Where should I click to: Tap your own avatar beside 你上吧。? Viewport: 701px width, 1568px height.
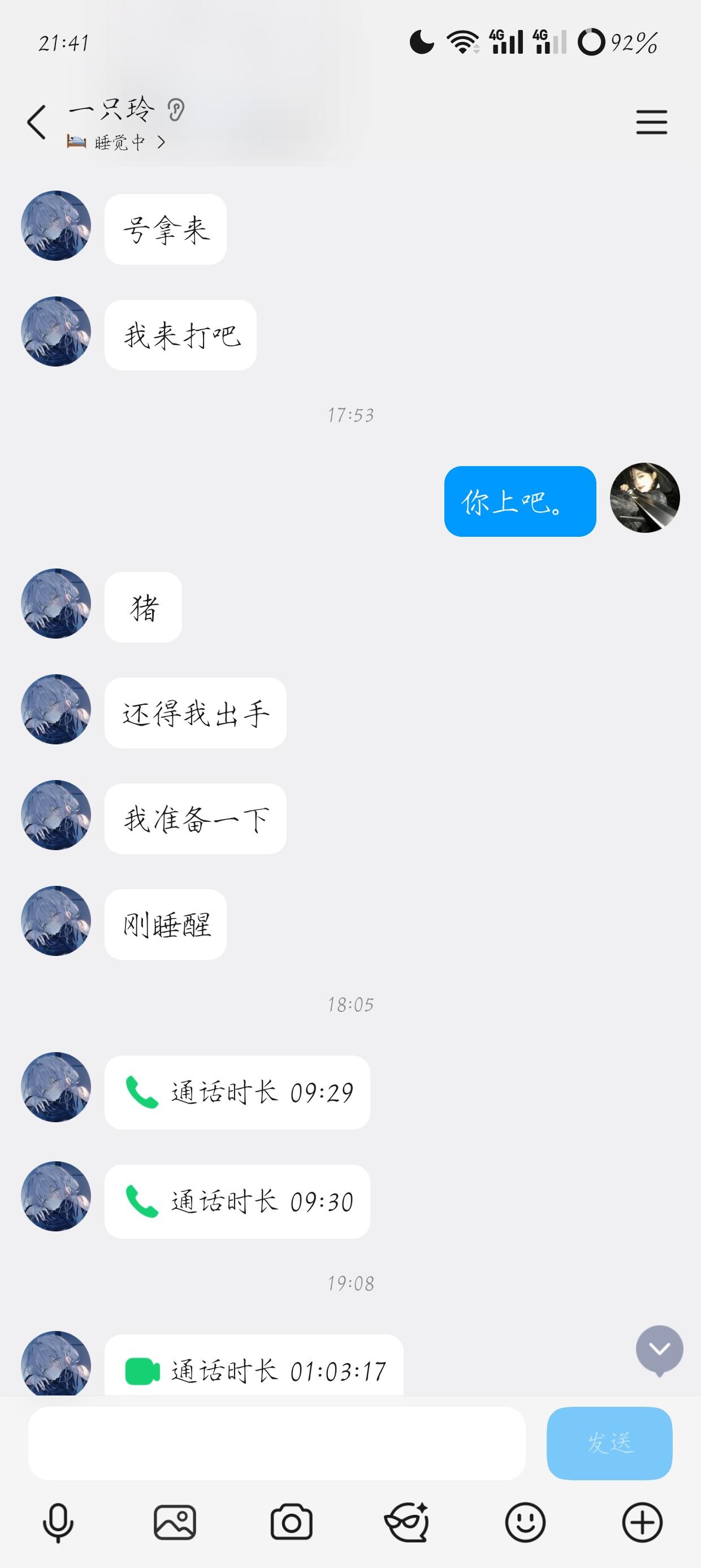pos(647,499)
